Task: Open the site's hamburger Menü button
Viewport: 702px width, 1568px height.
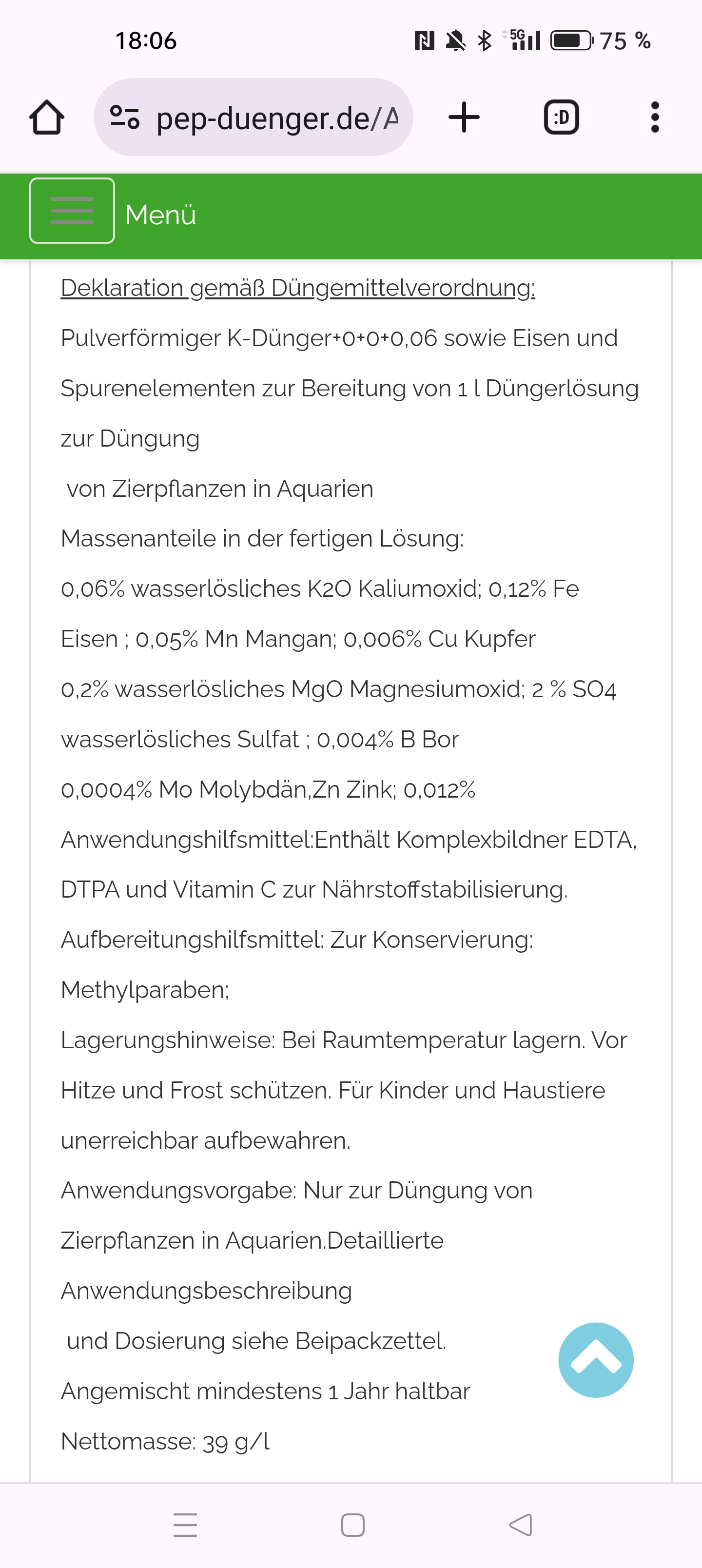Action: coord(72,211)
